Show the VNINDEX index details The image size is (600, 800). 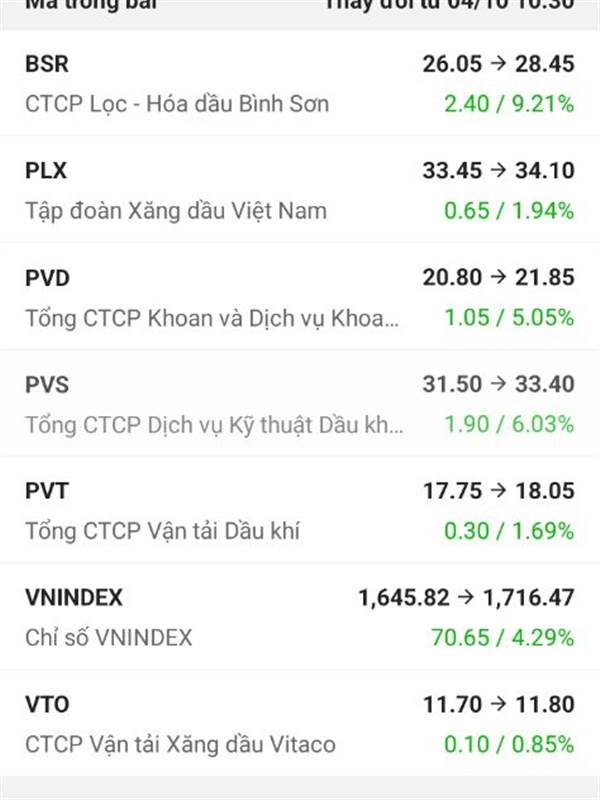point(300,617)
